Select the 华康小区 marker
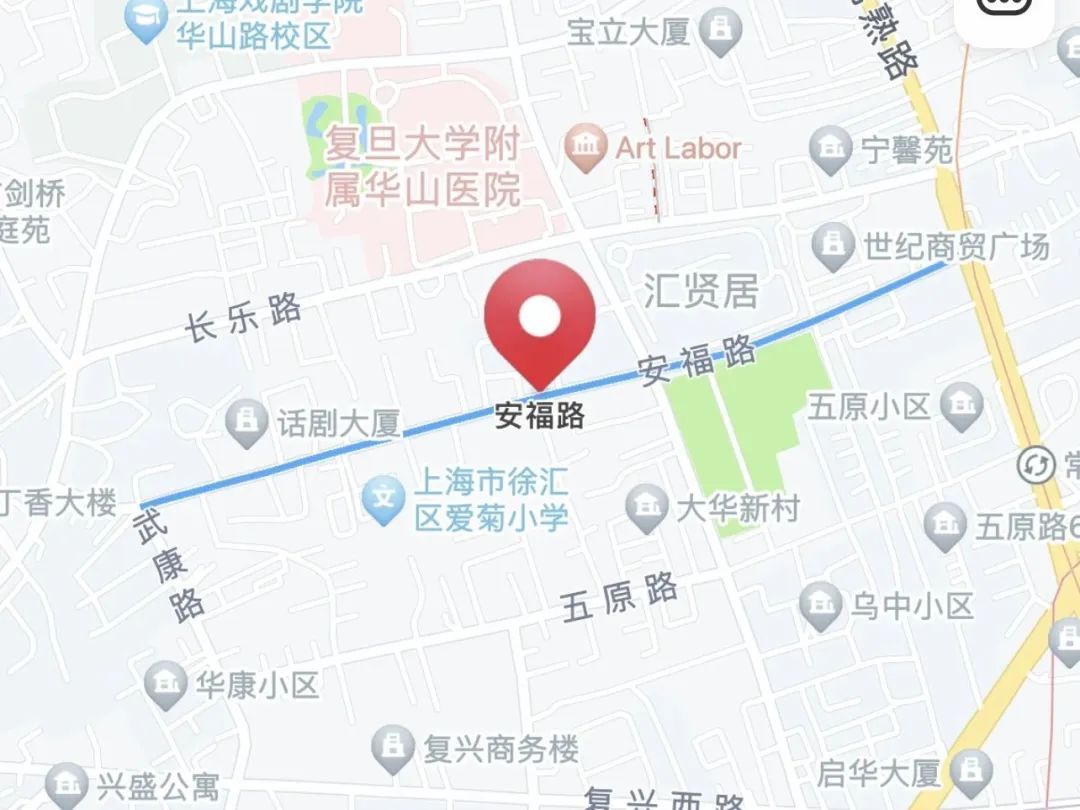This screenshot has height=810, width=1080. [166, 686]
